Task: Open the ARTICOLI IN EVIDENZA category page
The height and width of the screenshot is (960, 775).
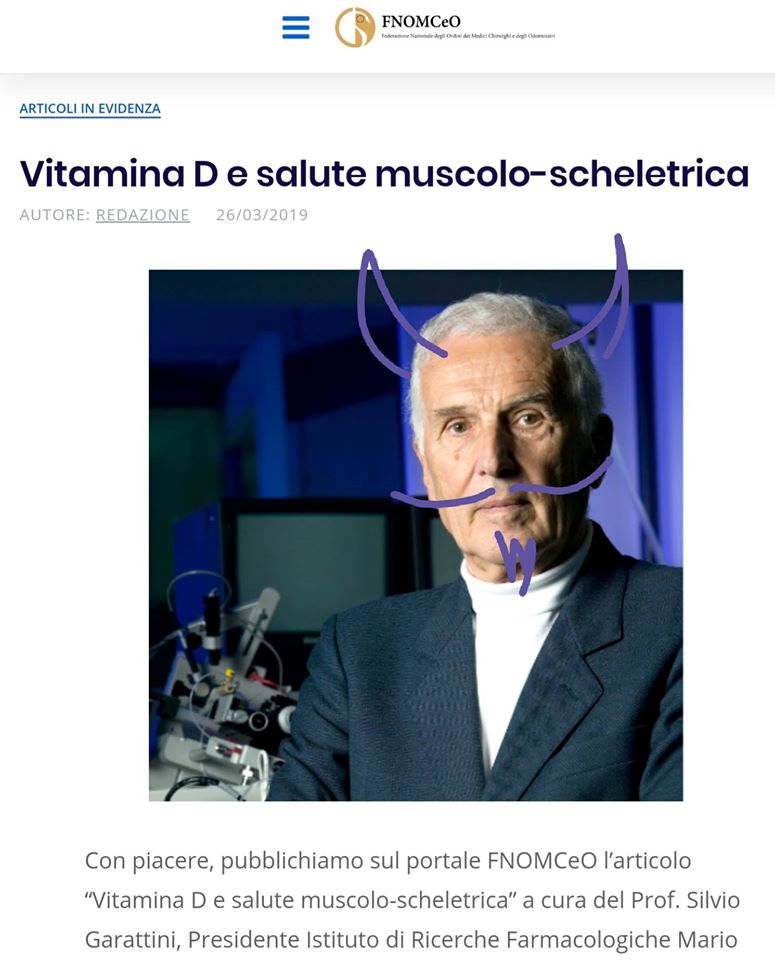Action: click(x=91, y=108)
